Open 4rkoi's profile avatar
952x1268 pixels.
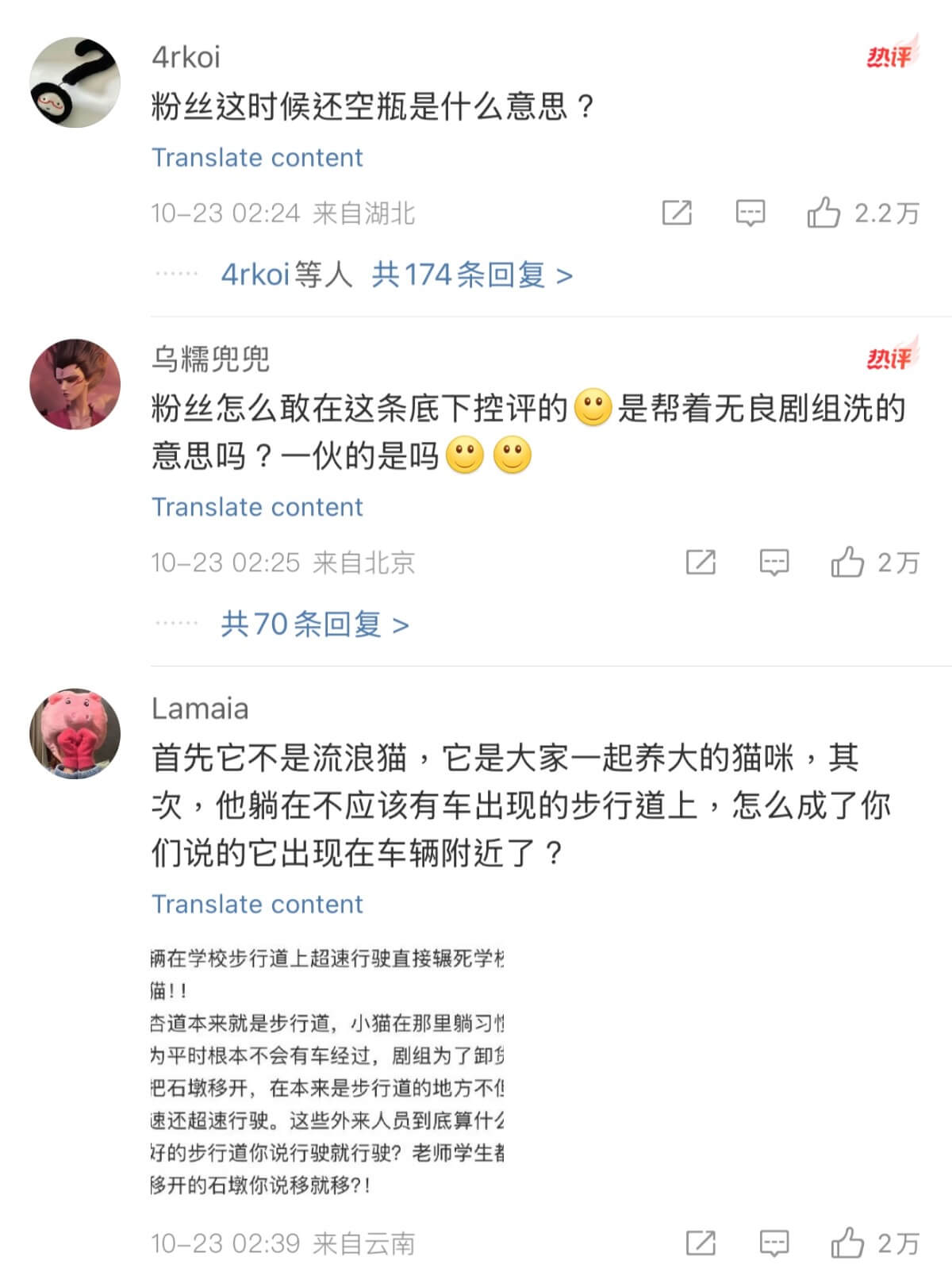click(75, 82)
